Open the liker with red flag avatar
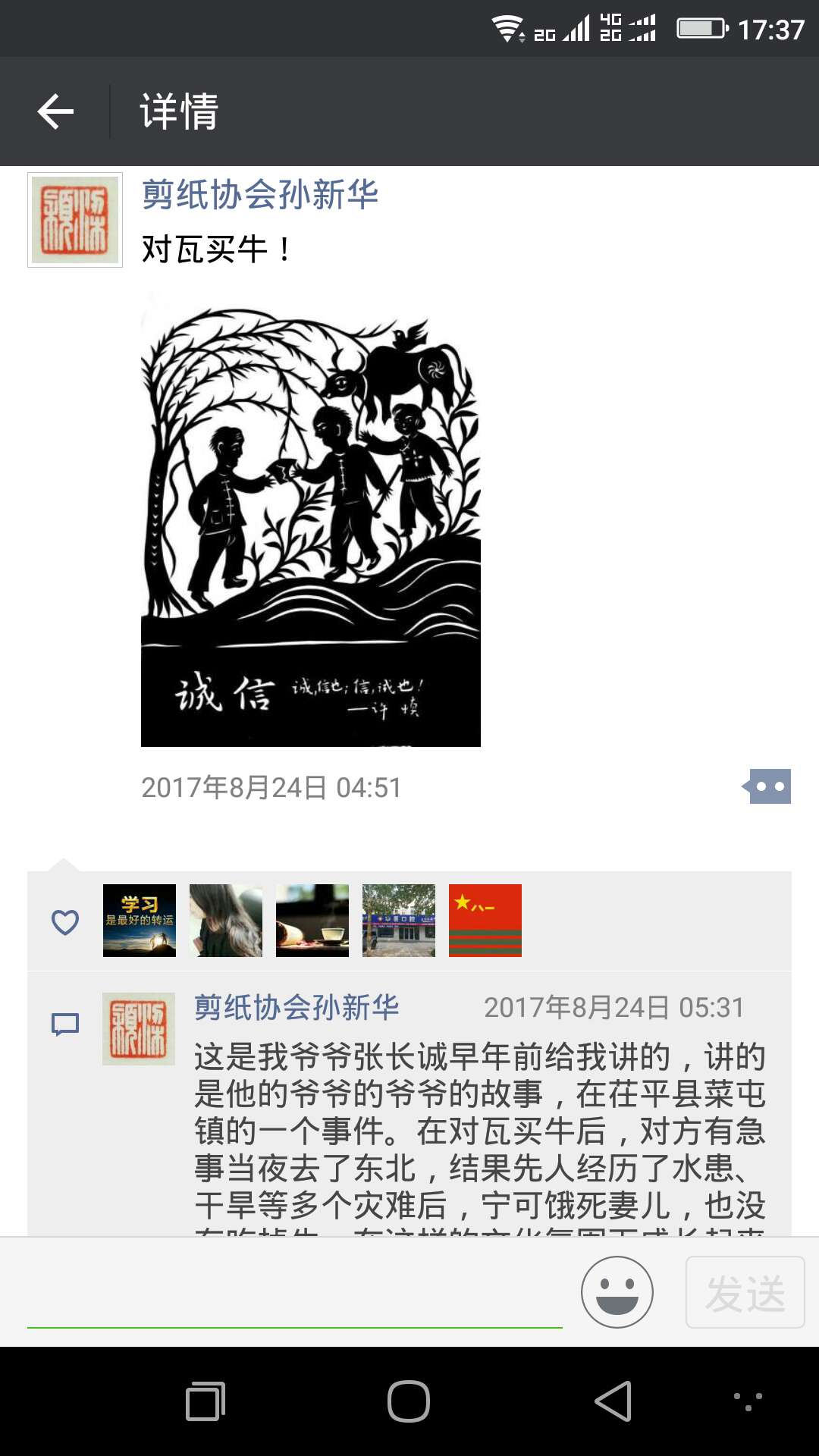 pos(485,921)
